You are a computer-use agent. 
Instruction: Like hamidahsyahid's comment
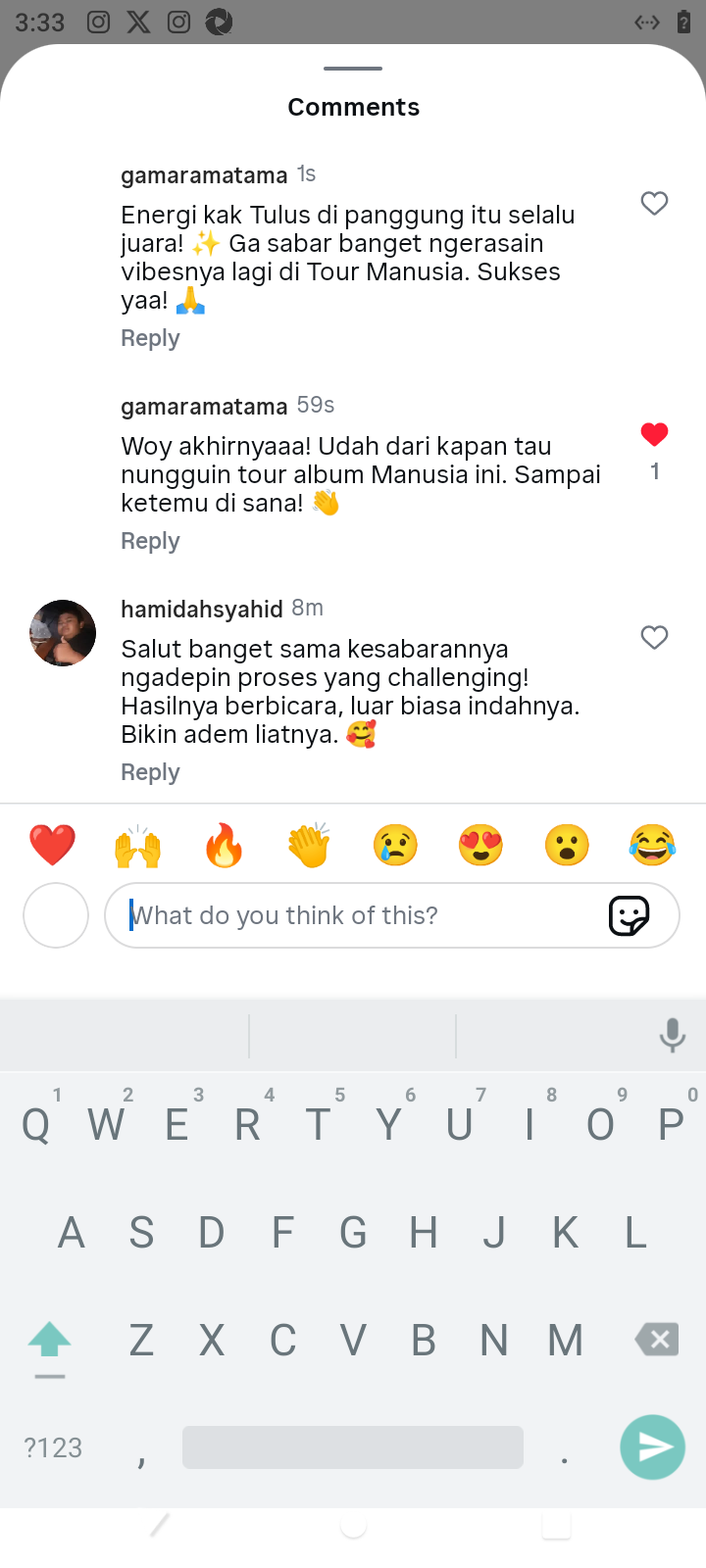pyautogui.click(x=654, y=638)
